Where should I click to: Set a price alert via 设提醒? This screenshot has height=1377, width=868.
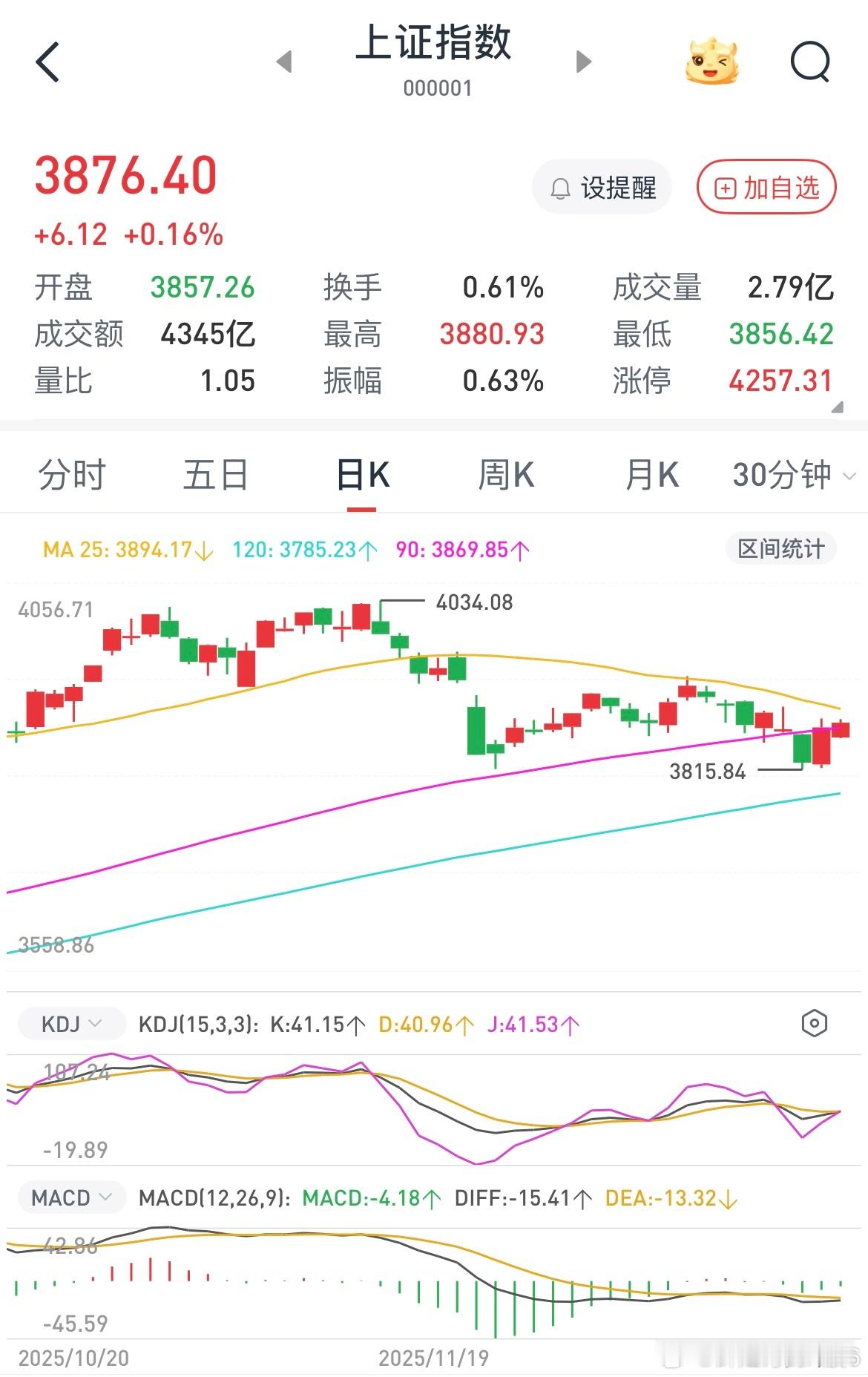602,188
